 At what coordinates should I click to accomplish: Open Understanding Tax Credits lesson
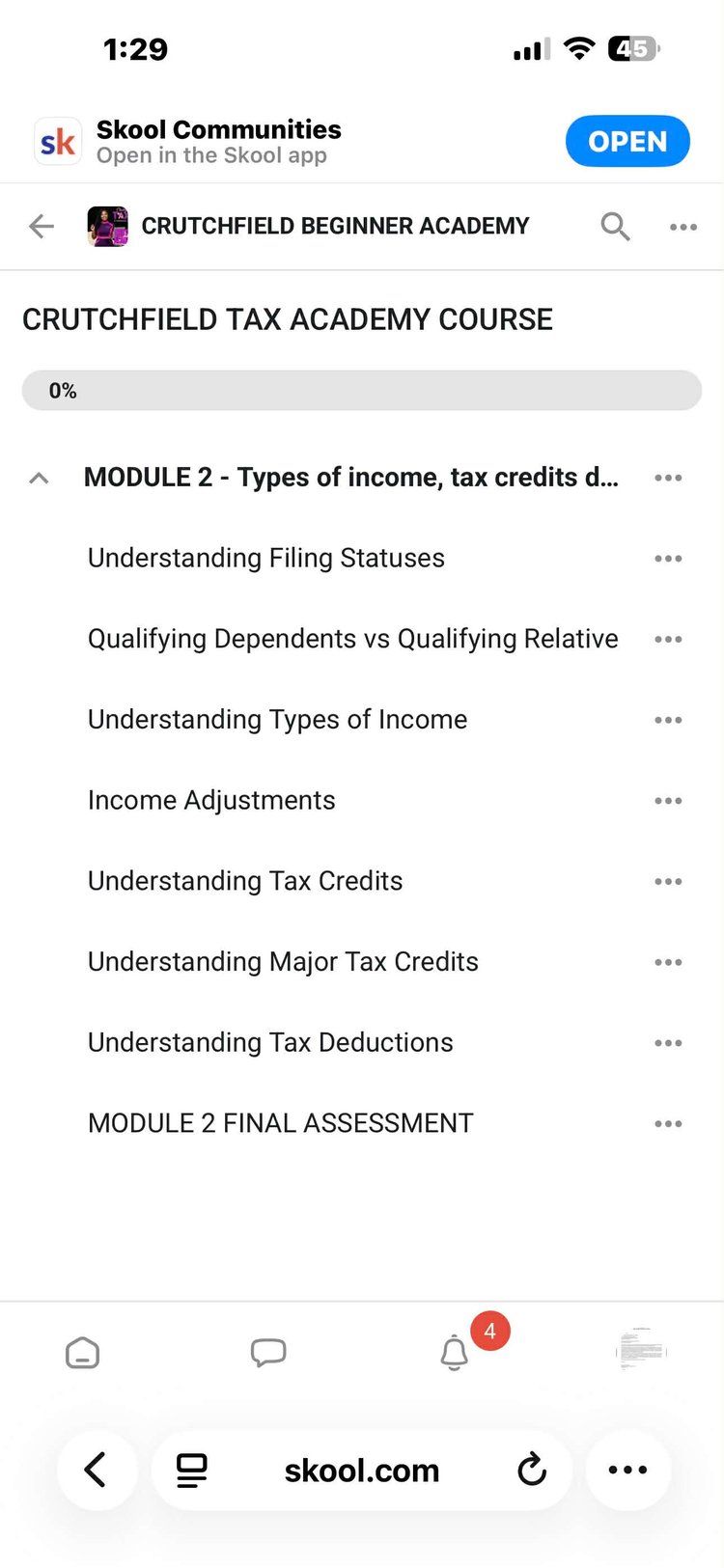[x=245, y=881]
